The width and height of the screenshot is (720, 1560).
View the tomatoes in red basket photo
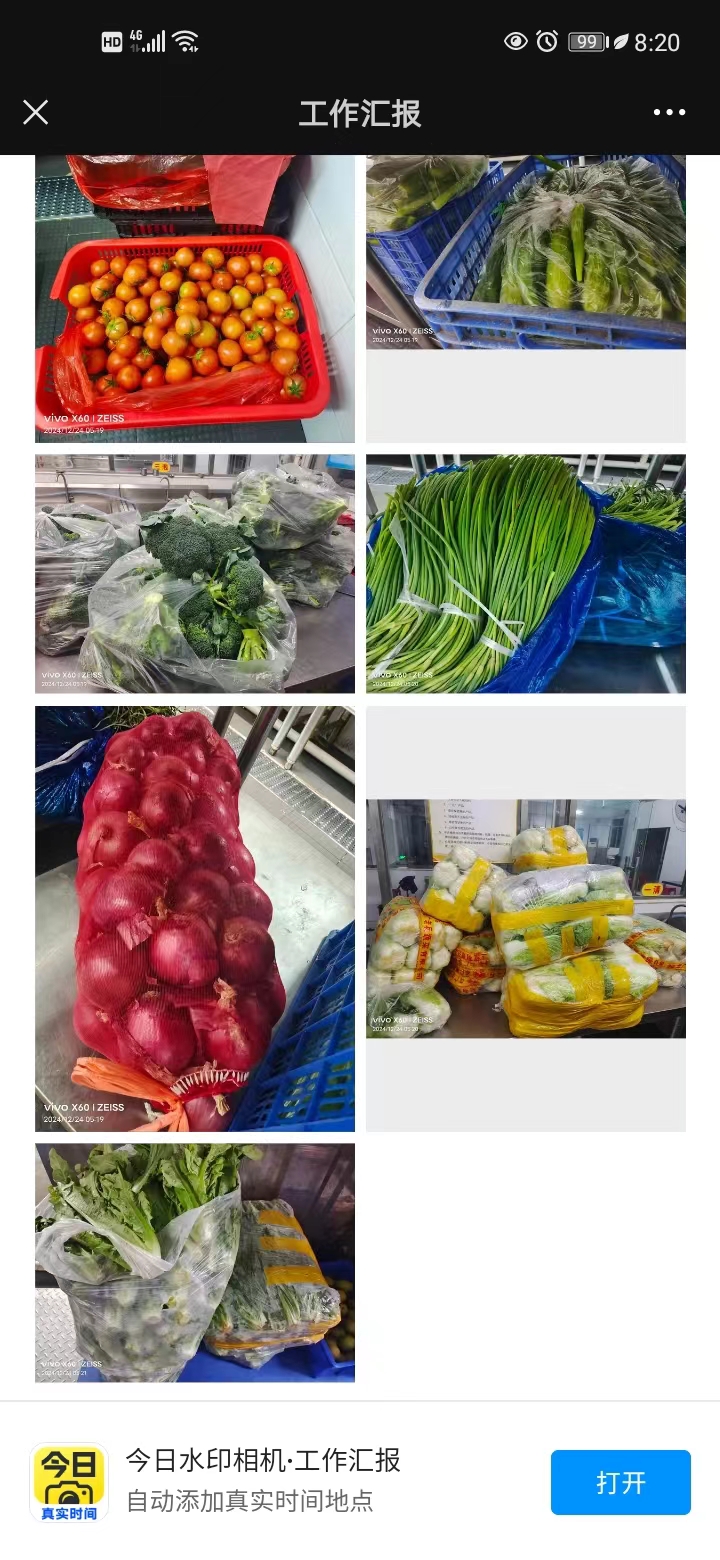pos(195,298)
